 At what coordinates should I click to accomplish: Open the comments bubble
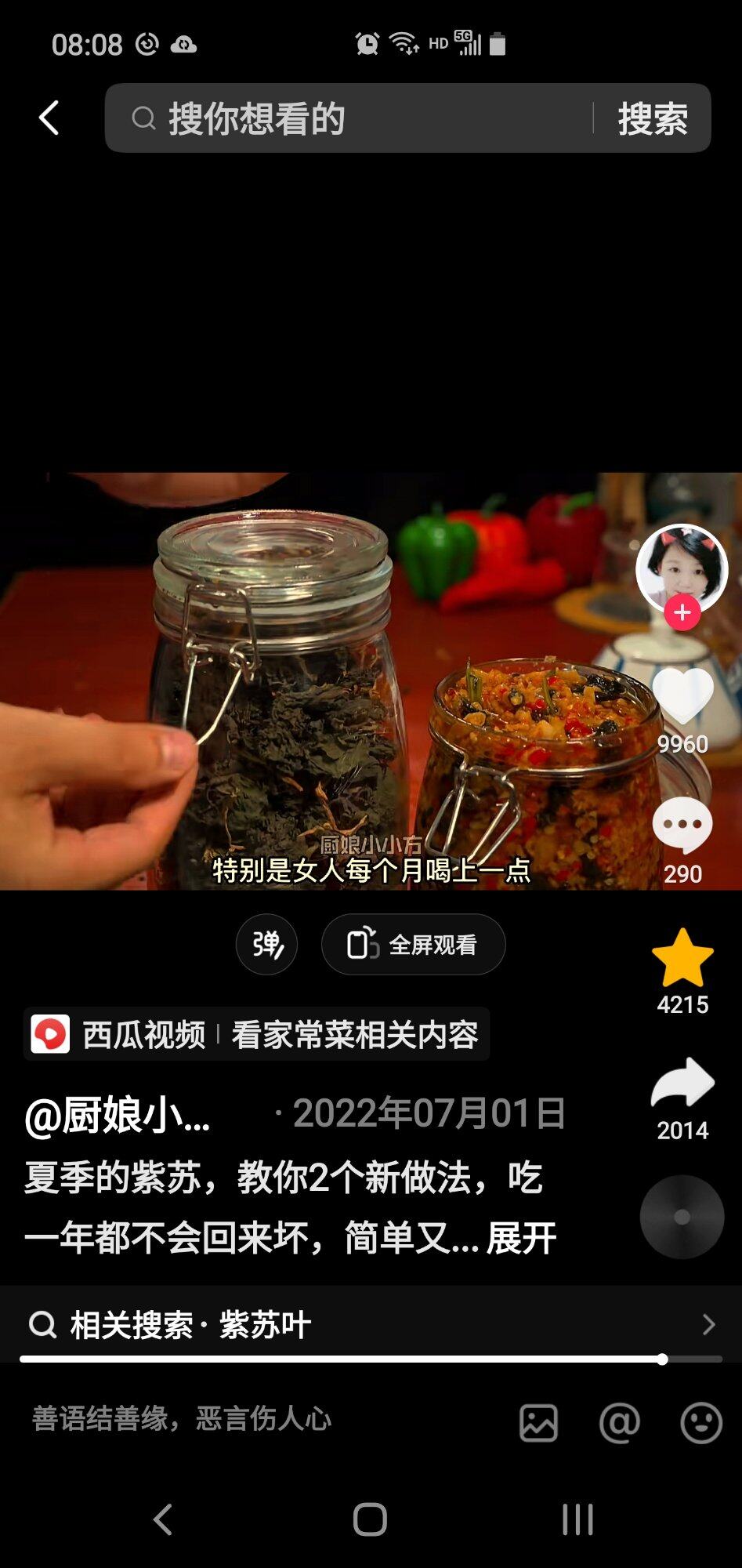click(x=682, y=826)
